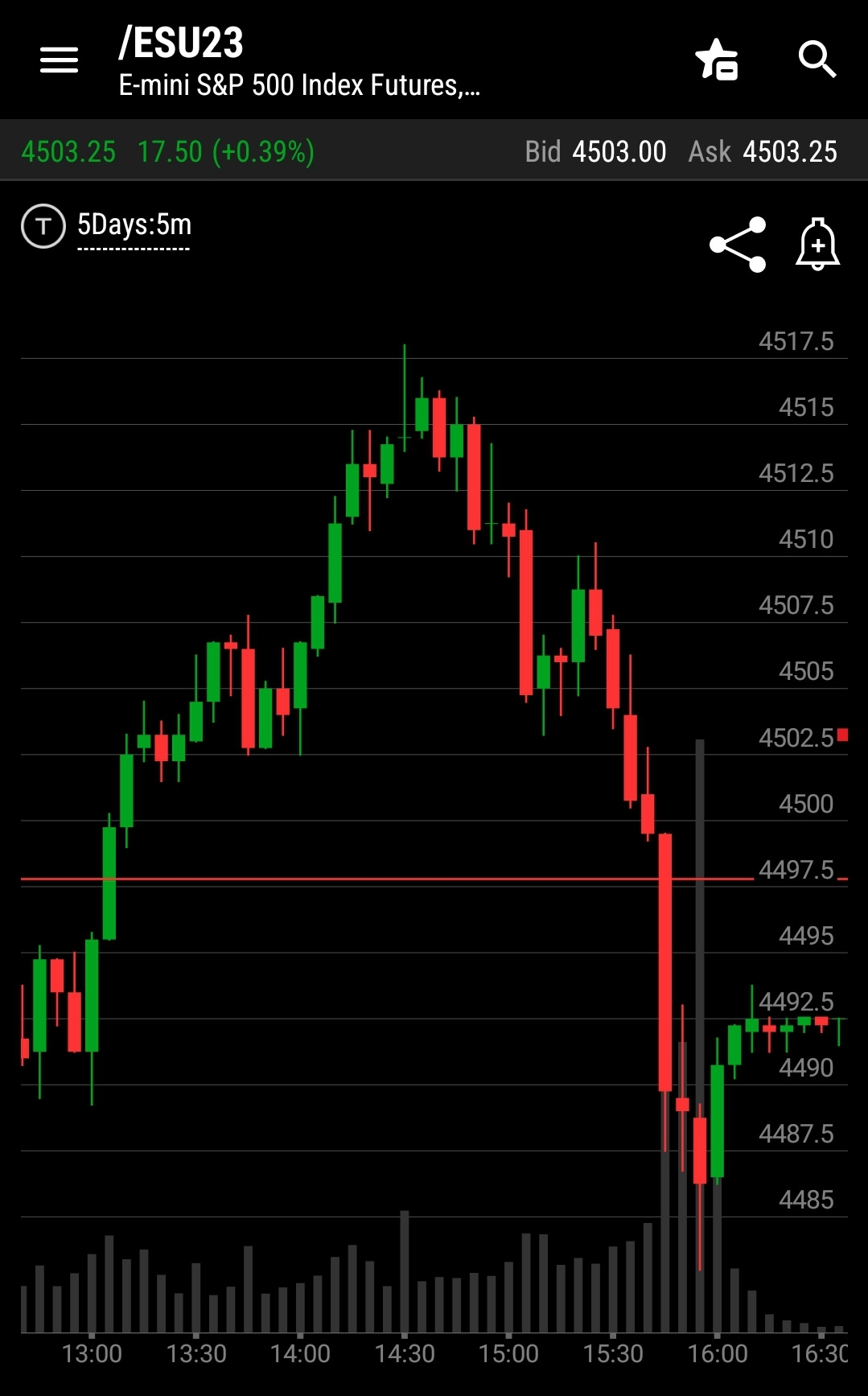
Task: Share this chart
Action: coord(738,245)
